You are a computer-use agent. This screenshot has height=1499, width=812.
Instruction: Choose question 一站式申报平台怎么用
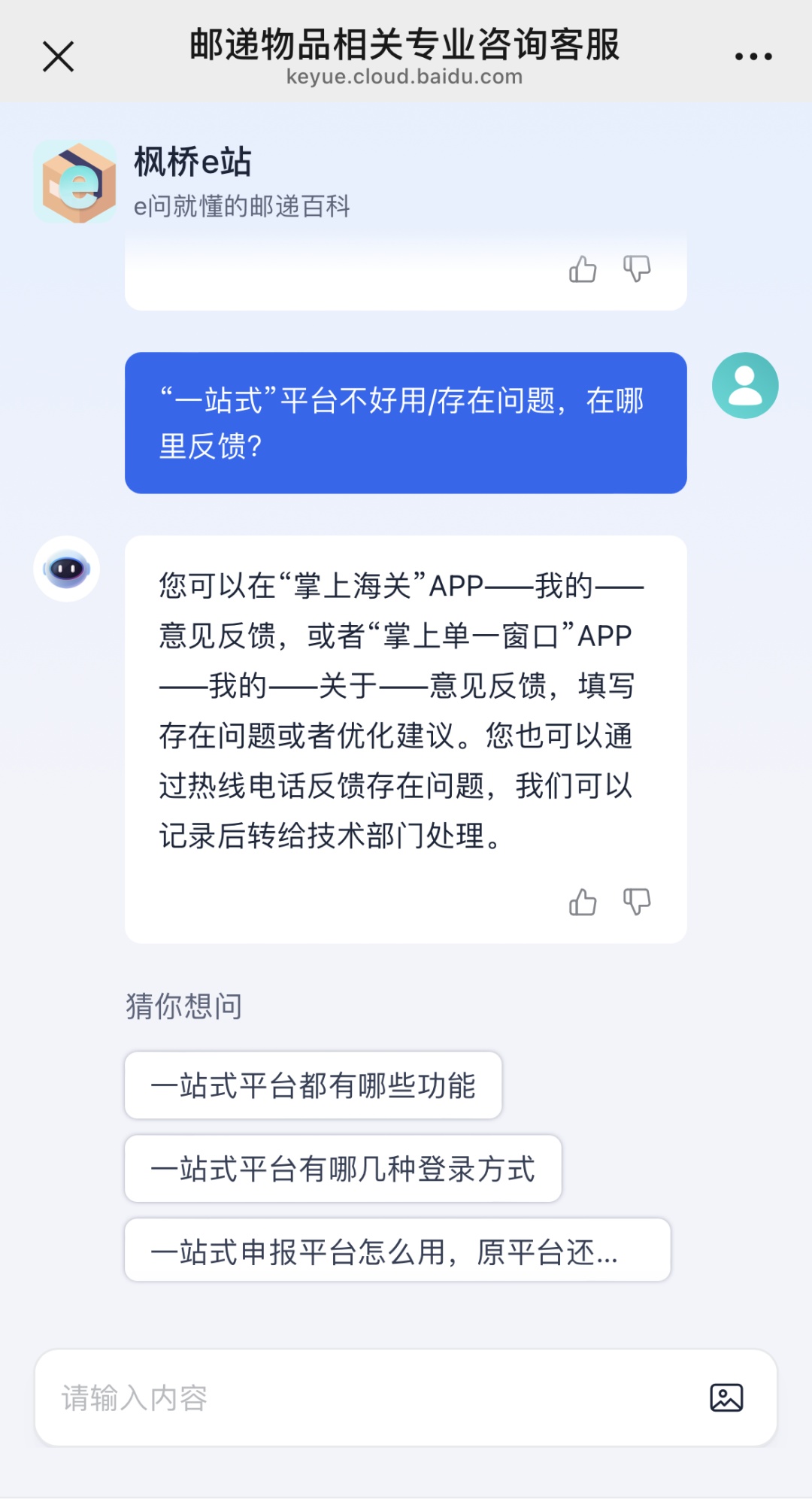(397, 1252)
